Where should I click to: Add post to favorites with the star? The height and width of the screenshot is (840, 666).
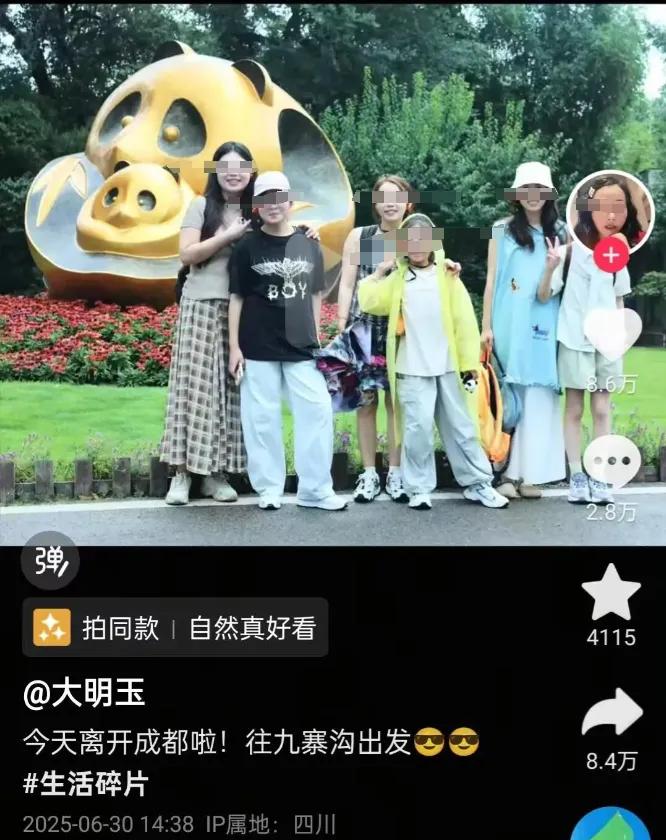pos(611,594)
